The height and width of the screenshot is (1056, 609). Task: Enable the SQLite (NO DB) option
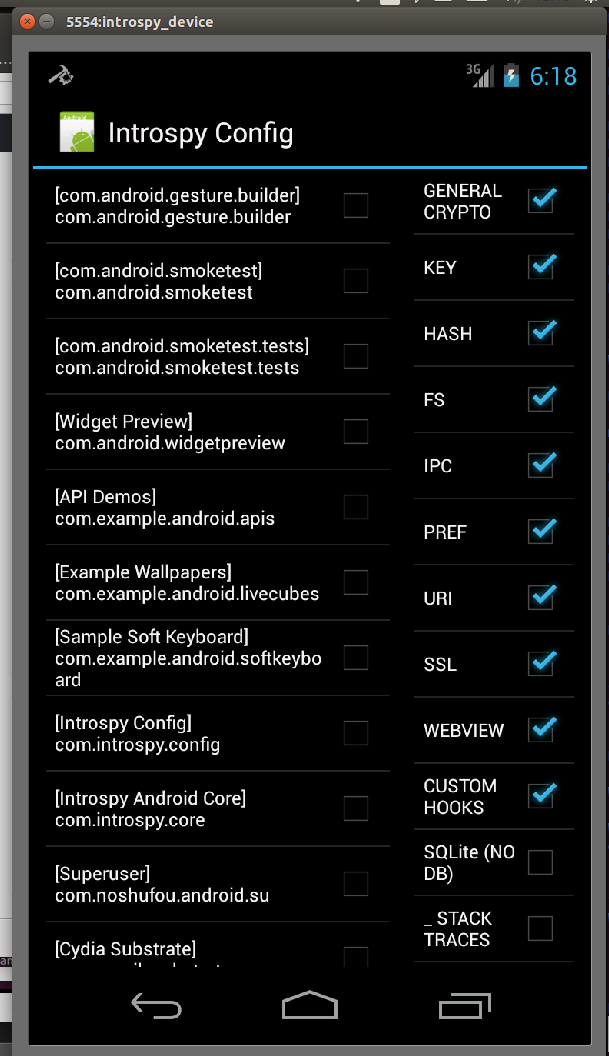pos(540,862)
